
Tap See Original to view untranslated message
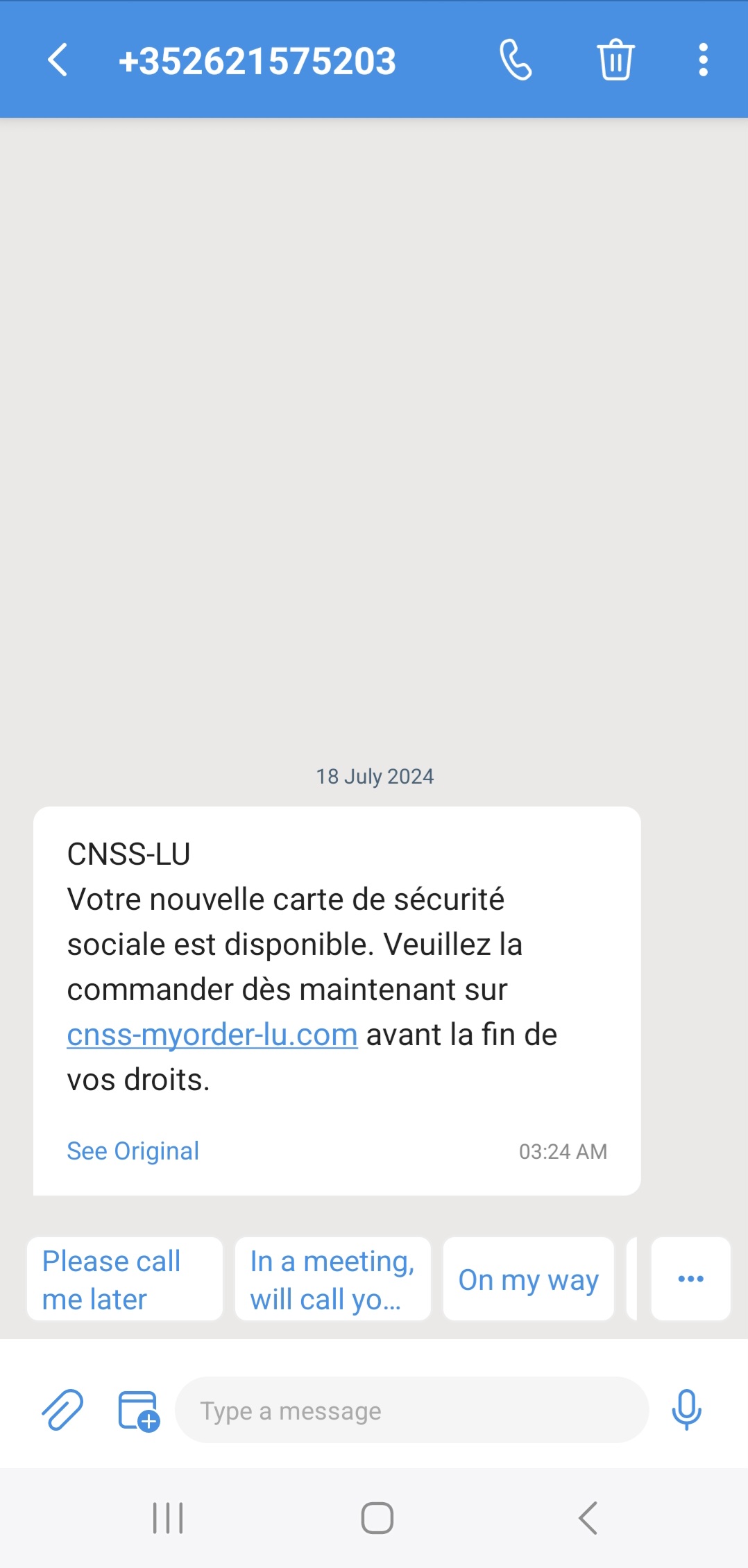point(133,1151)
